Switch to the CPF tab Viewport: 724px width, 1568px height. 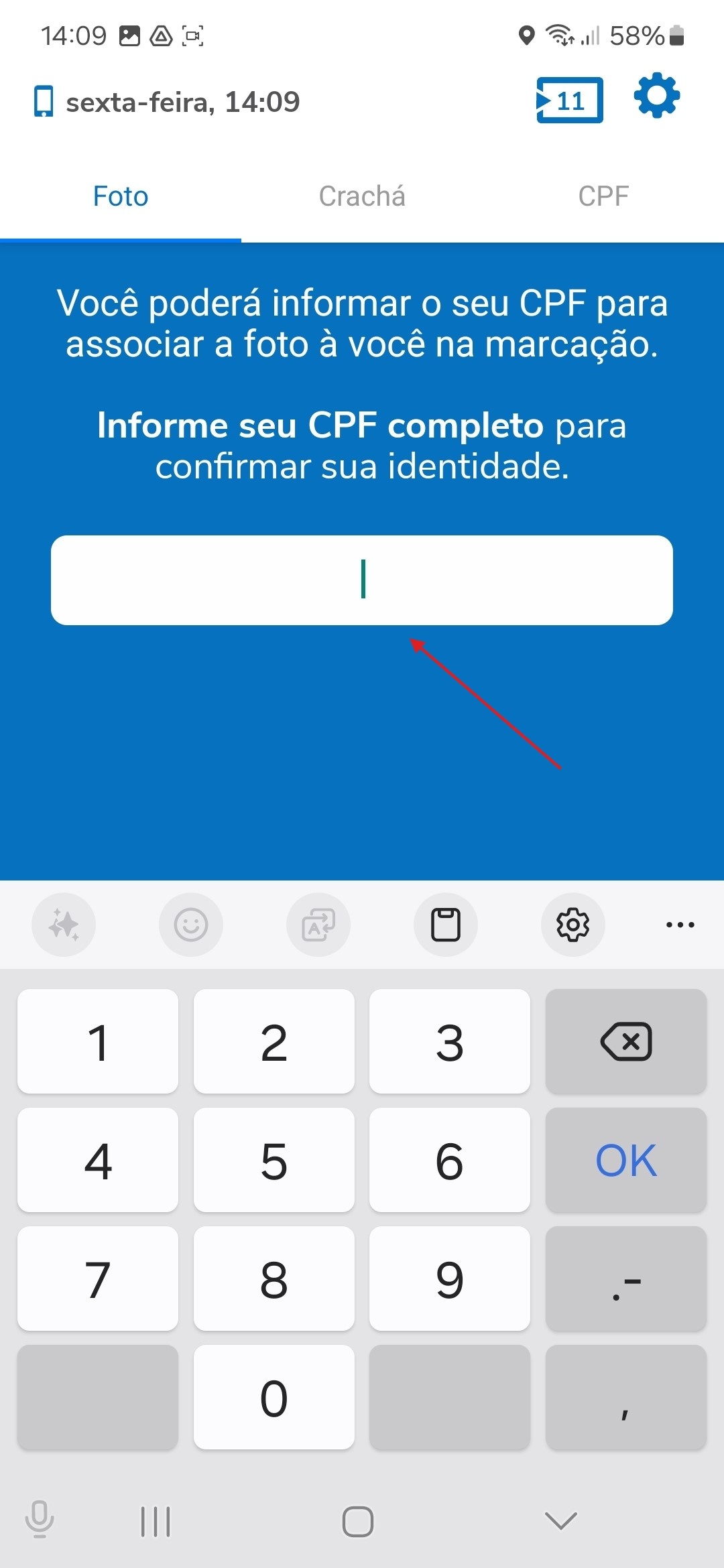tap(603, 196)
